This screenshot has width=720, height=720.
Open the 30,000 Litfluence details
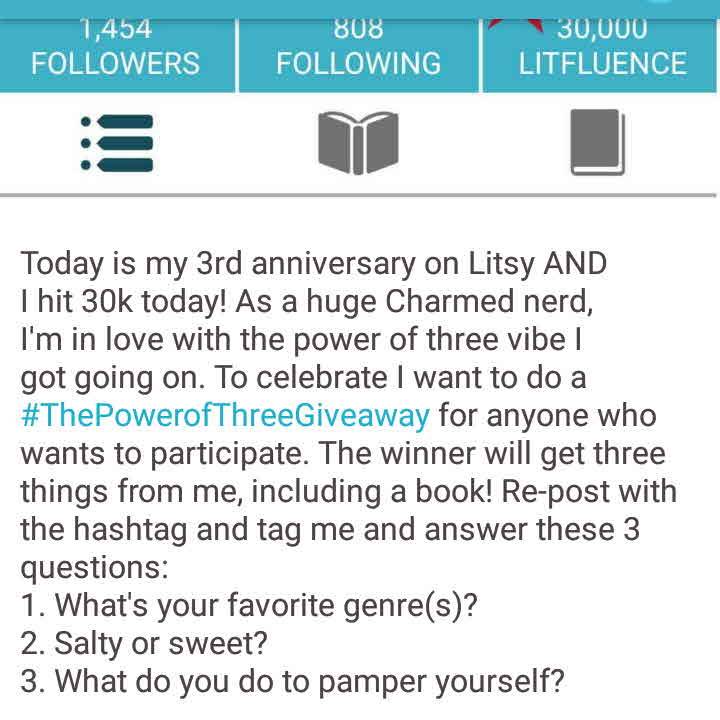(x=602, y=50)
